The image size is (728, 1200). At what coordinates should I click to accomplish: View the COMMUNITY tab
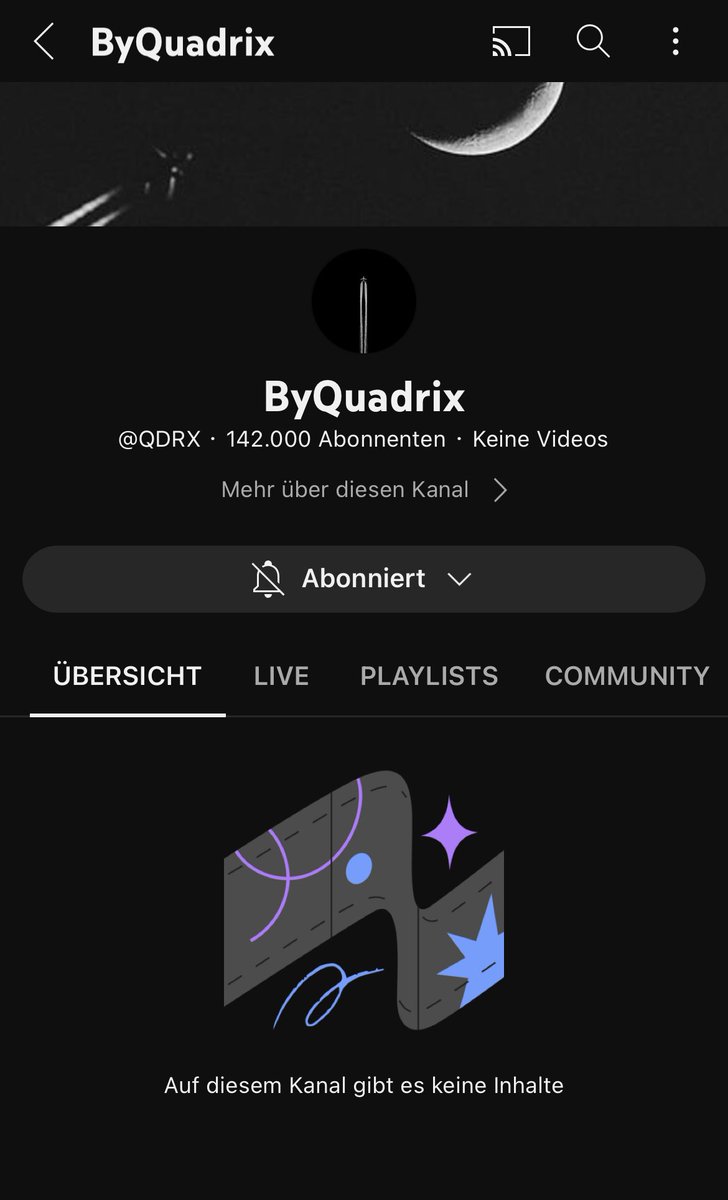coord(627,676)
